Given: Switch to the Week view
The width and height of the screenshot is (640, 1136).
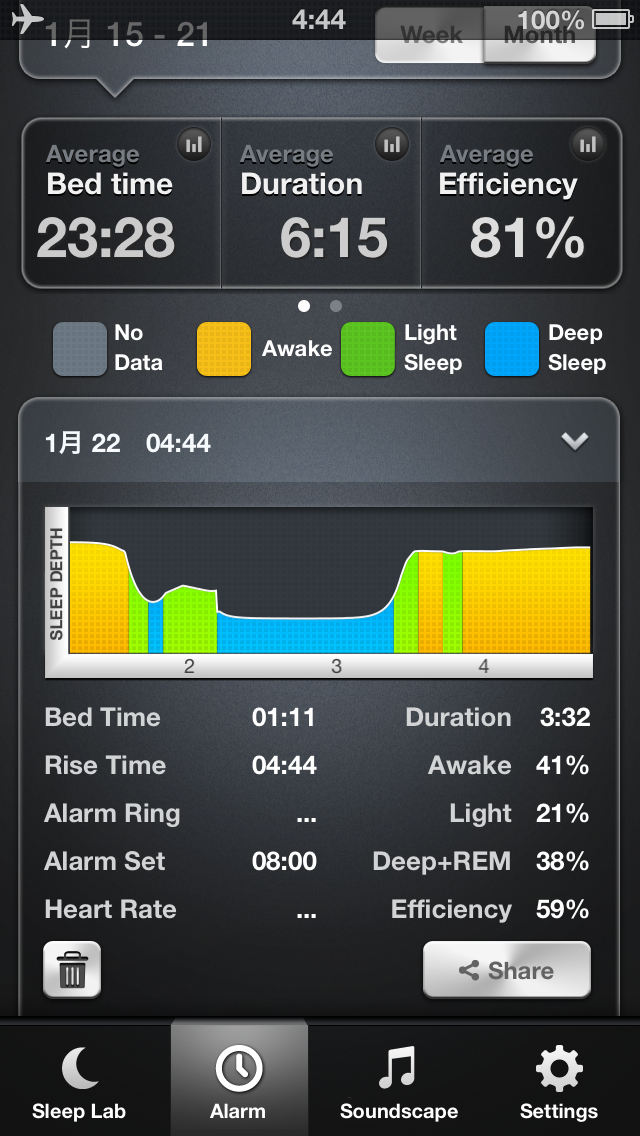Looking at the screenshot, I should (431, 36).
